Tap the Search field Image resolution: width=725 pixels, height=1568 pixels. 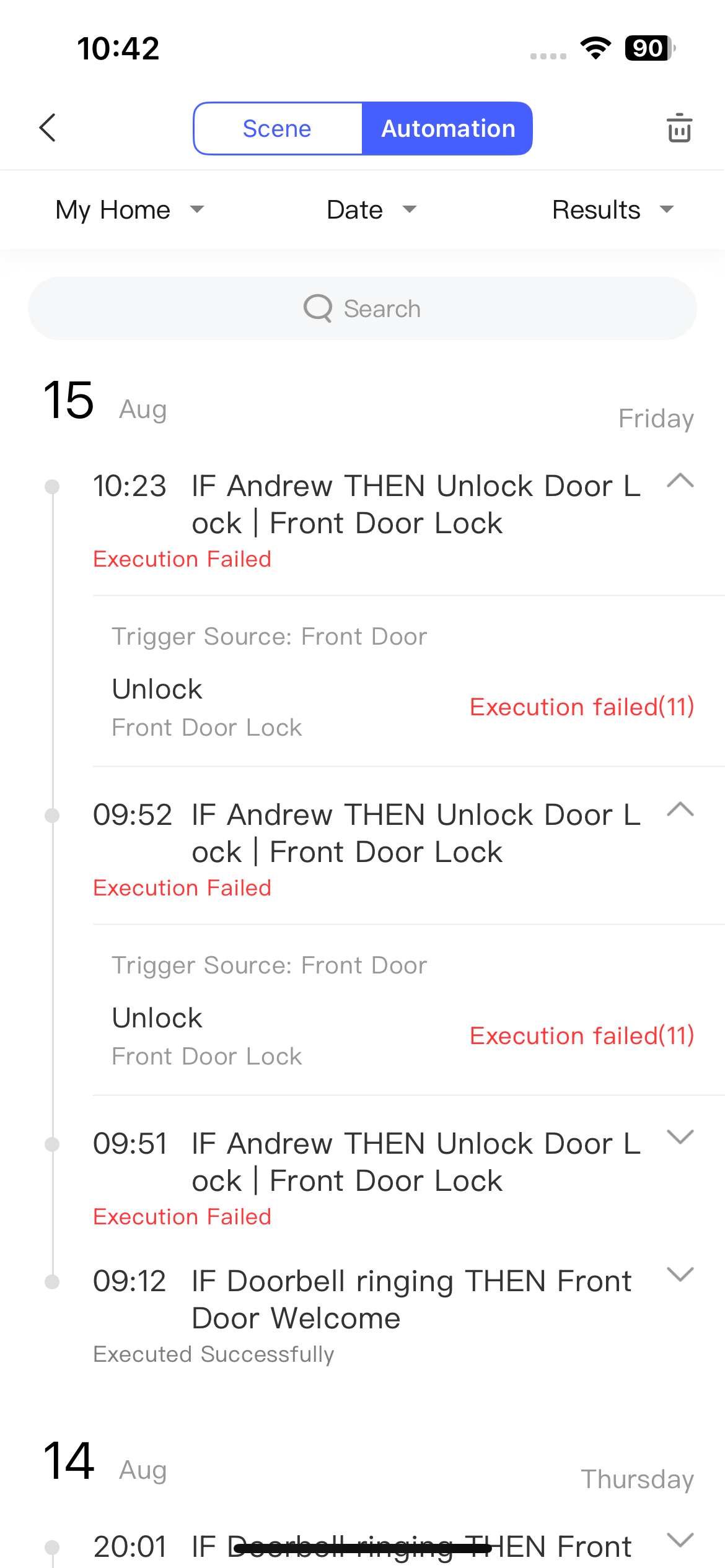[x=362, y=308]
